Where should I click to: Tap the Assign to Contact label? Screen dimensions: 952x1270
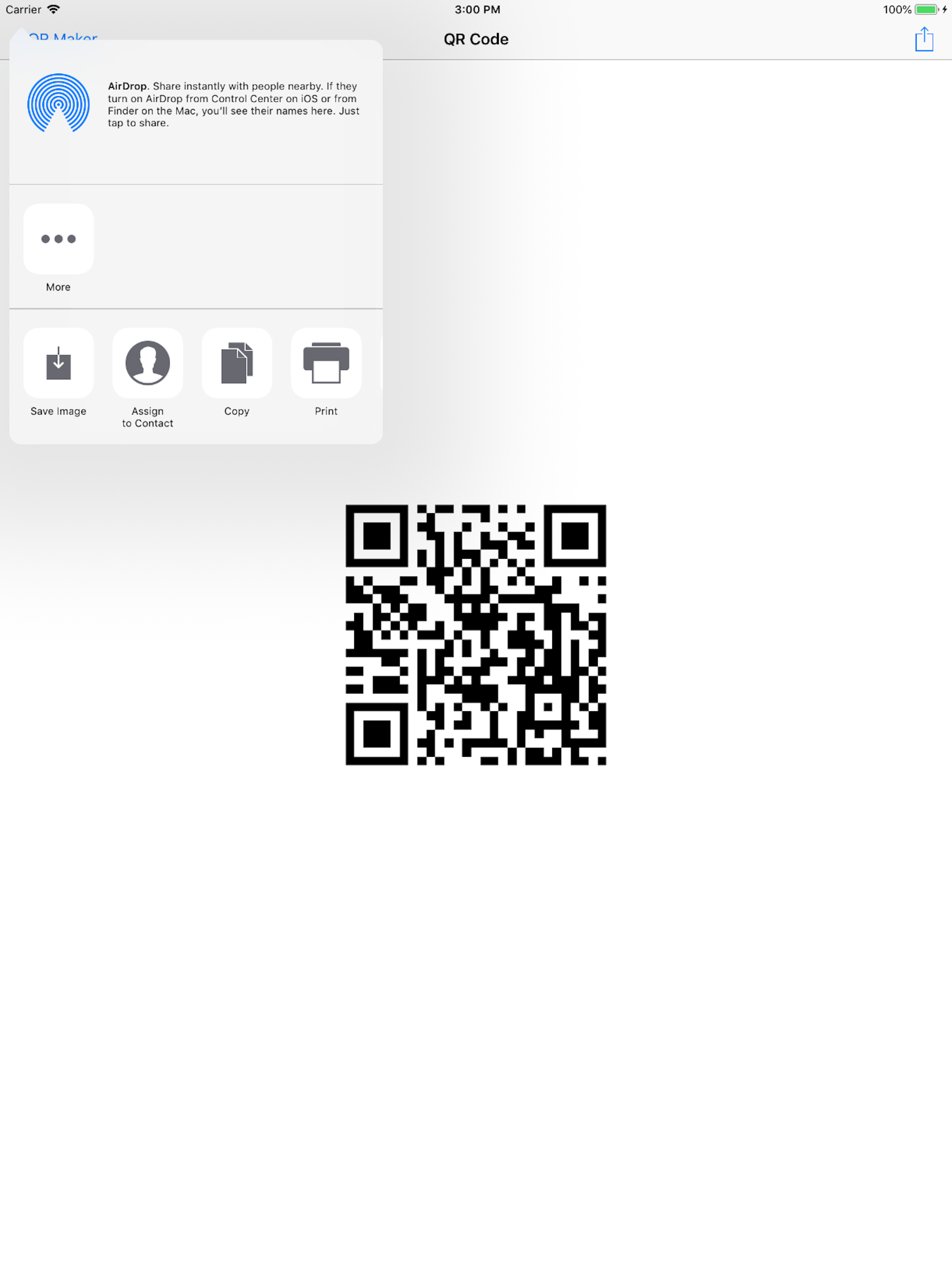[147, 417]
